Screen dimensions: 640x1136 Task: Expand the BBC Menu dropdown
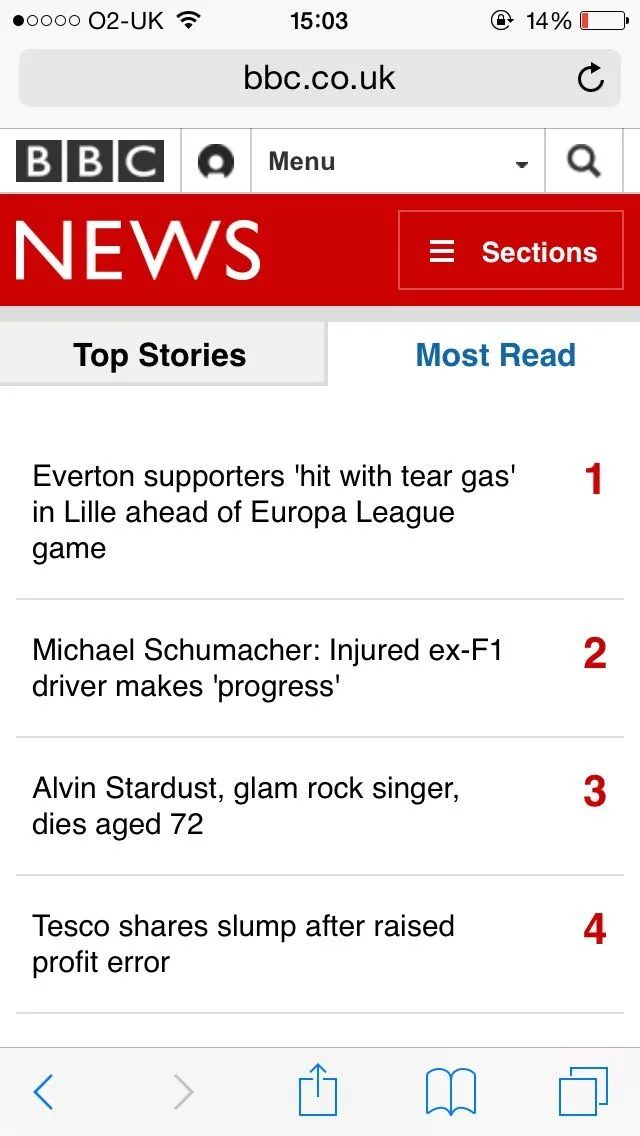[398, 161]
